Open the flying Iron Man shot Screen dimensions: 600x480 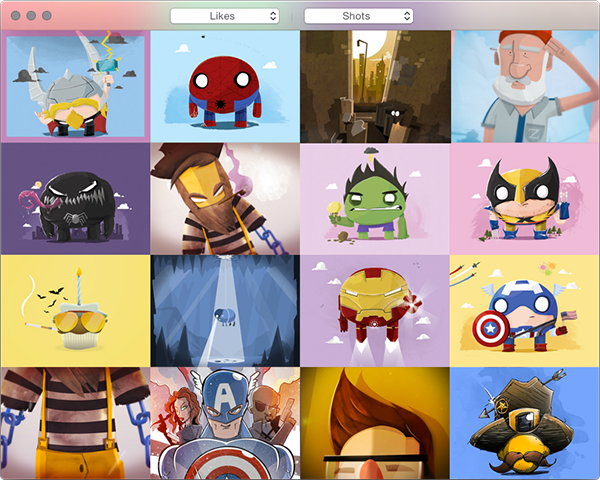point(374,310)
